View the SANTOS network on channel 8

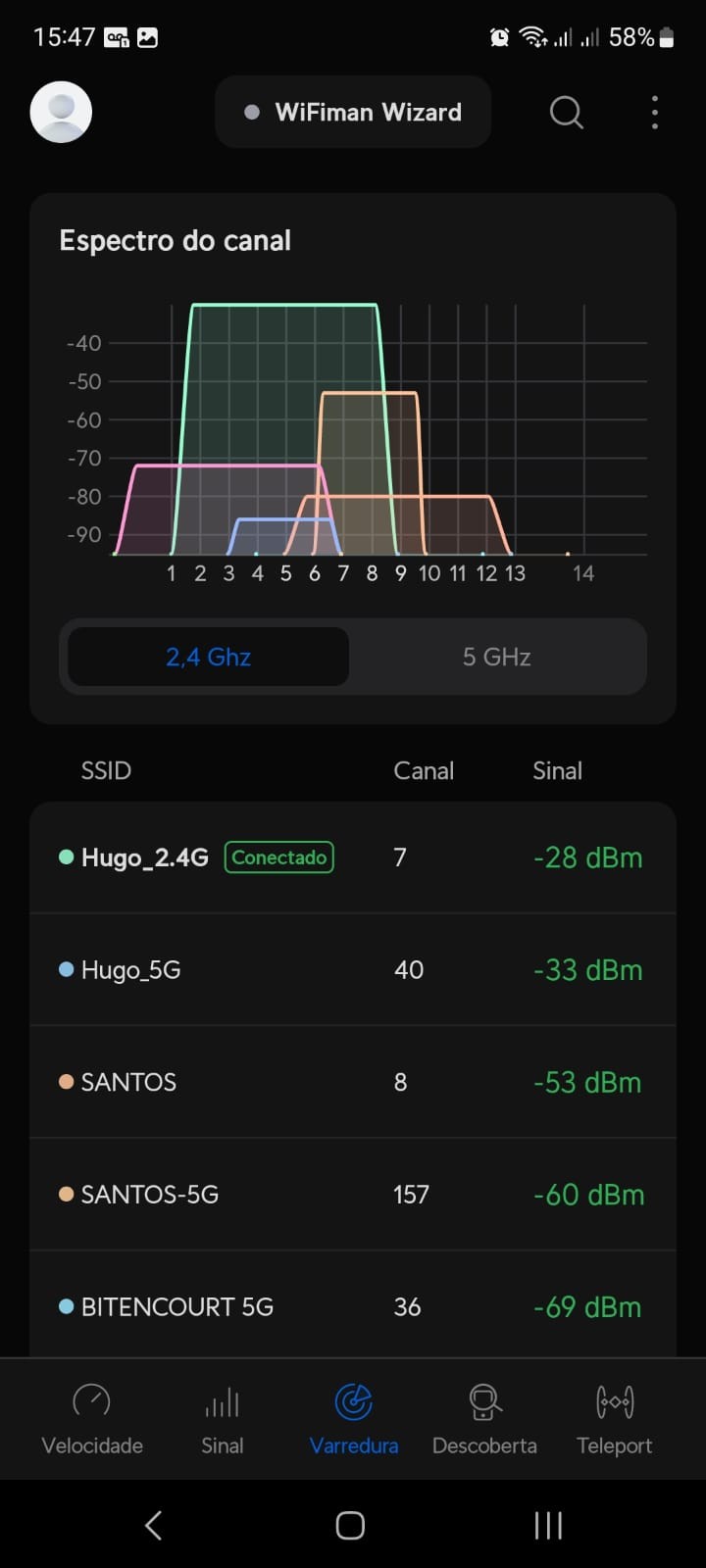(353, 1082)
